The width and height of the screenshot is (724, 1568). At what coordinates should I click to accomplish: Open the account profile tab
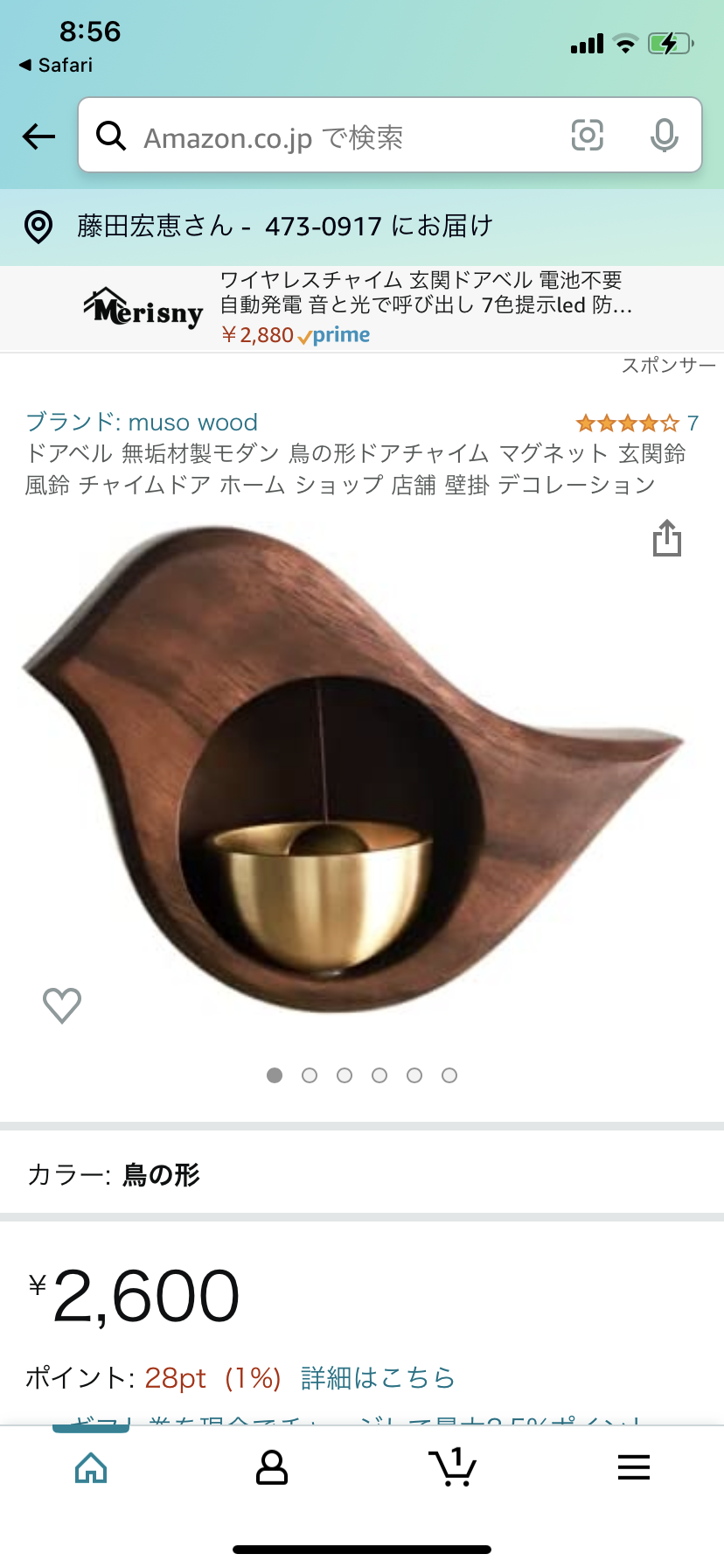click(272, 1467)
